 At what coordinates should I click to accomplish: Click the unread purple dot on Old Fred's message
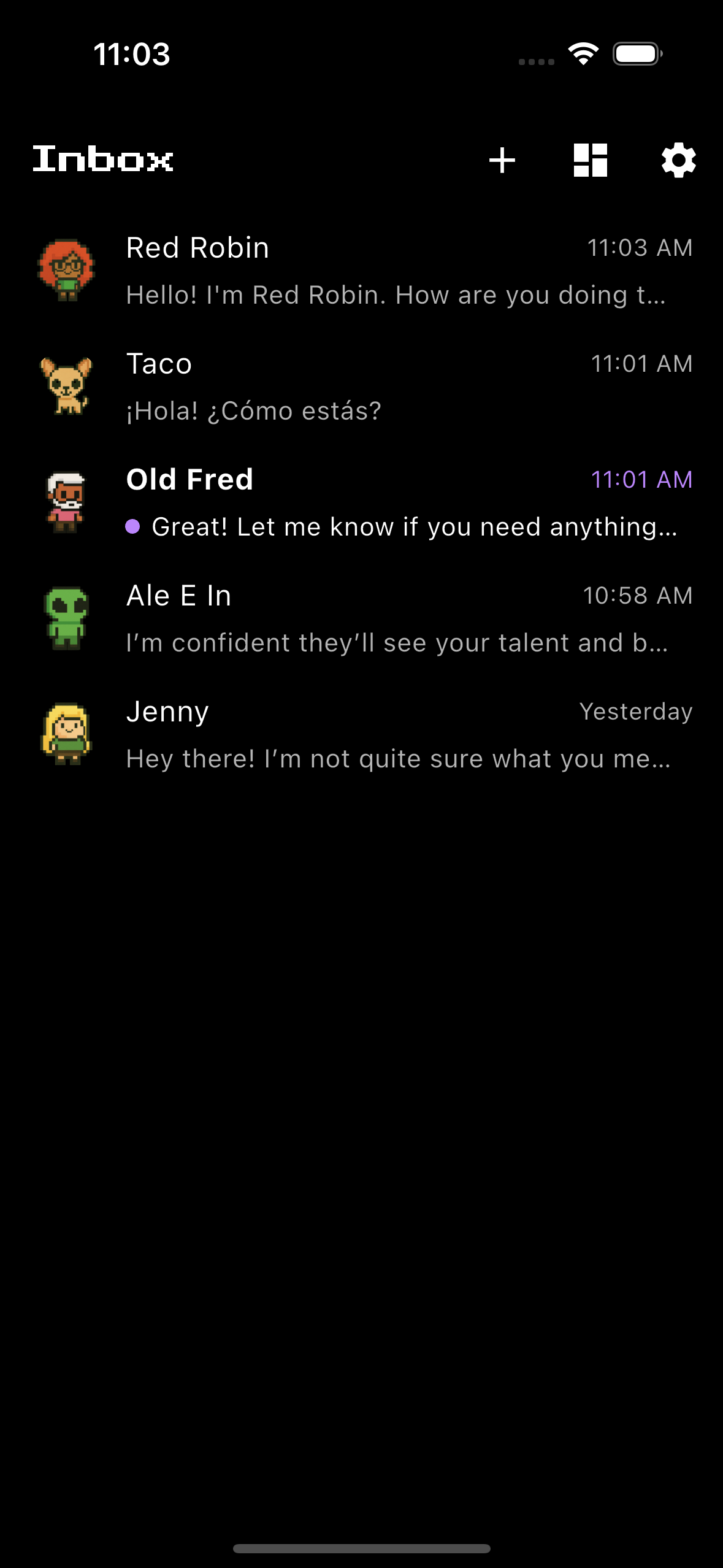132,526
